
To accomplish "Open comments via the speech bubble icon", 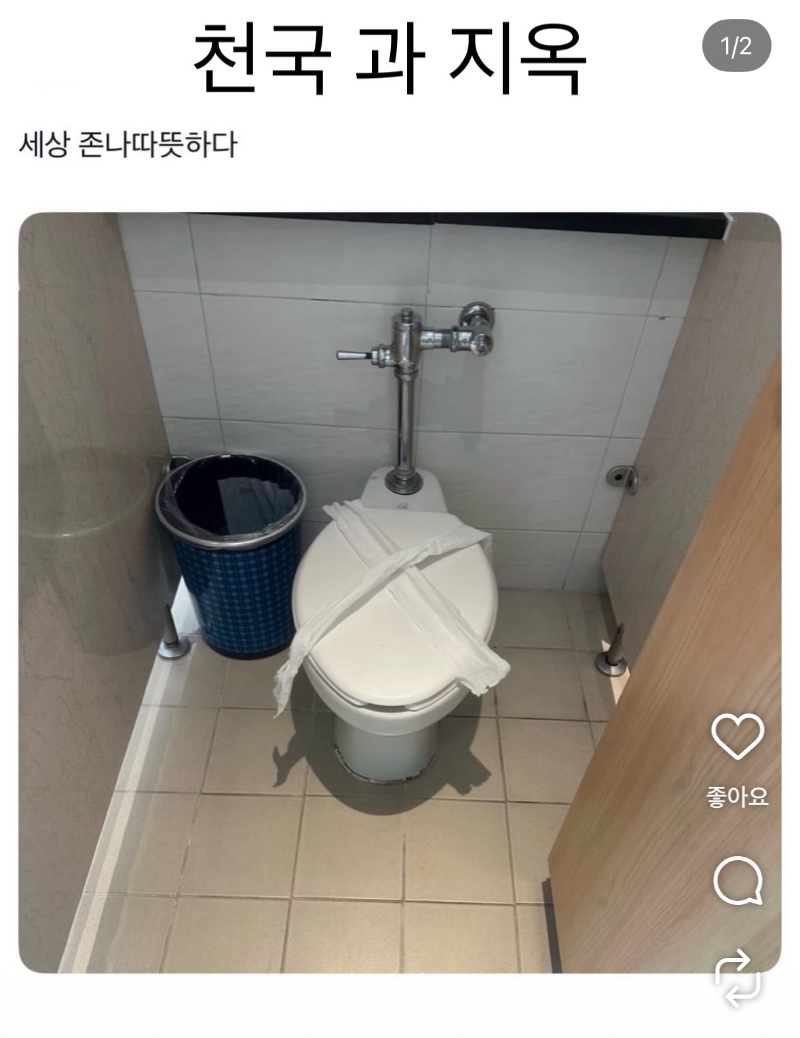I will [x=738, y=880].
